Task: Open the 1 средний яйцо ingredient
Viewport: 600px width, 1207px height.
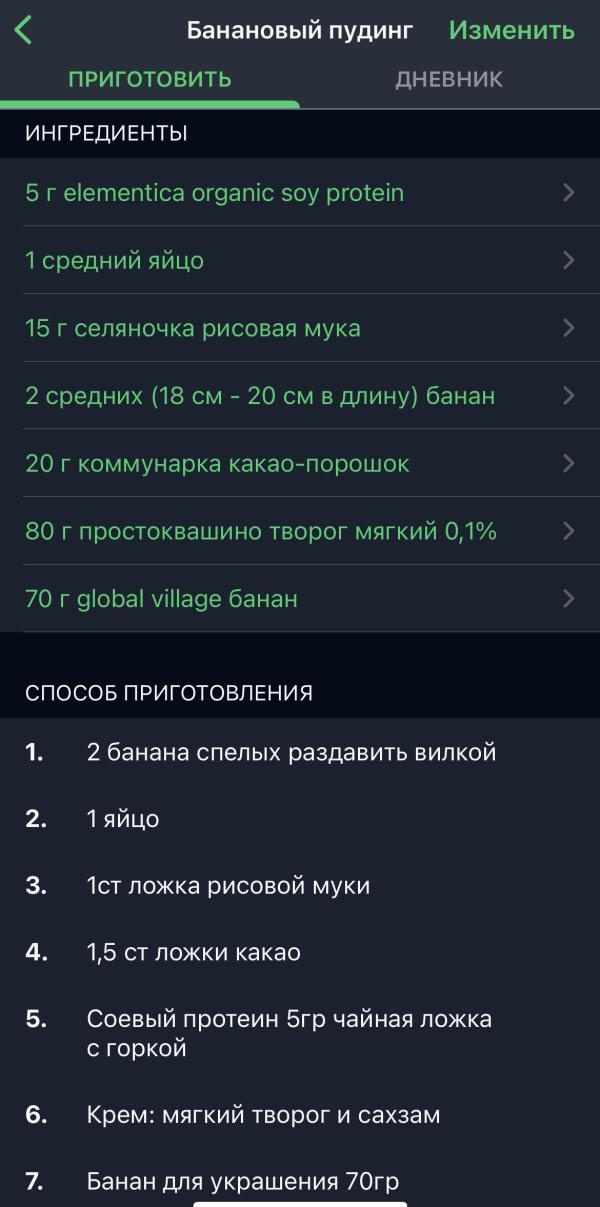Action: coord(300,261)
